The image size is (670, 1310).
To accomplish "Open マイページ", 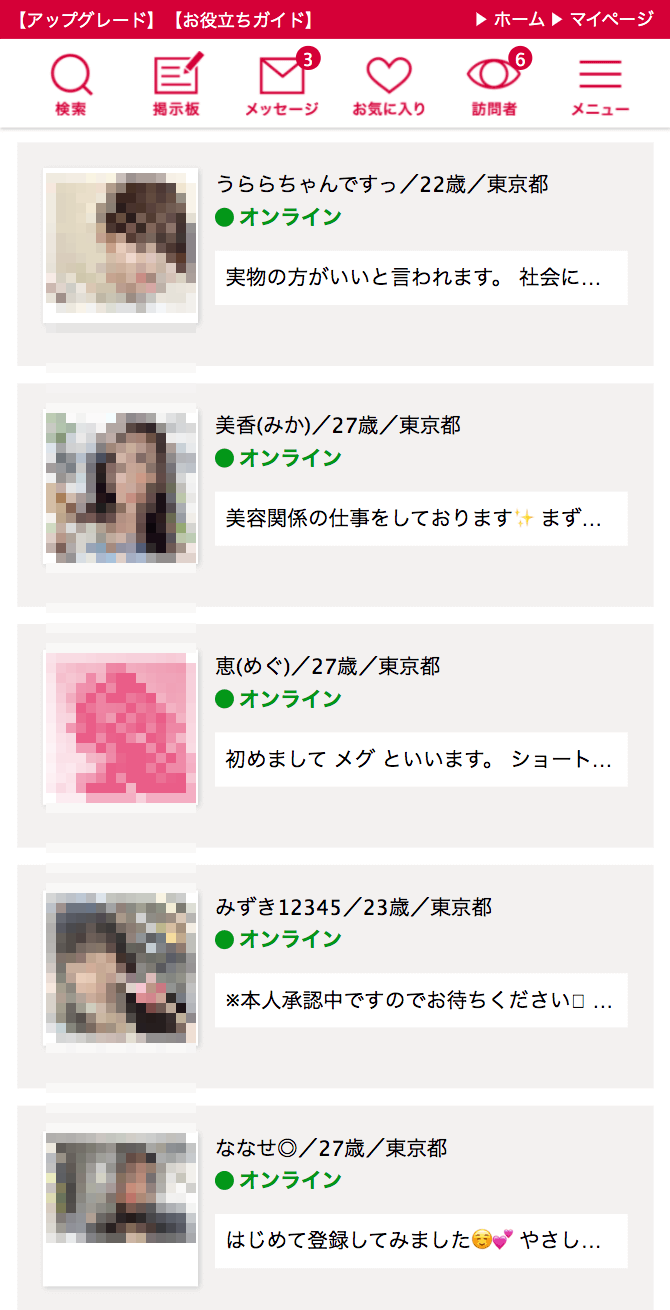I will coord(604,20).
